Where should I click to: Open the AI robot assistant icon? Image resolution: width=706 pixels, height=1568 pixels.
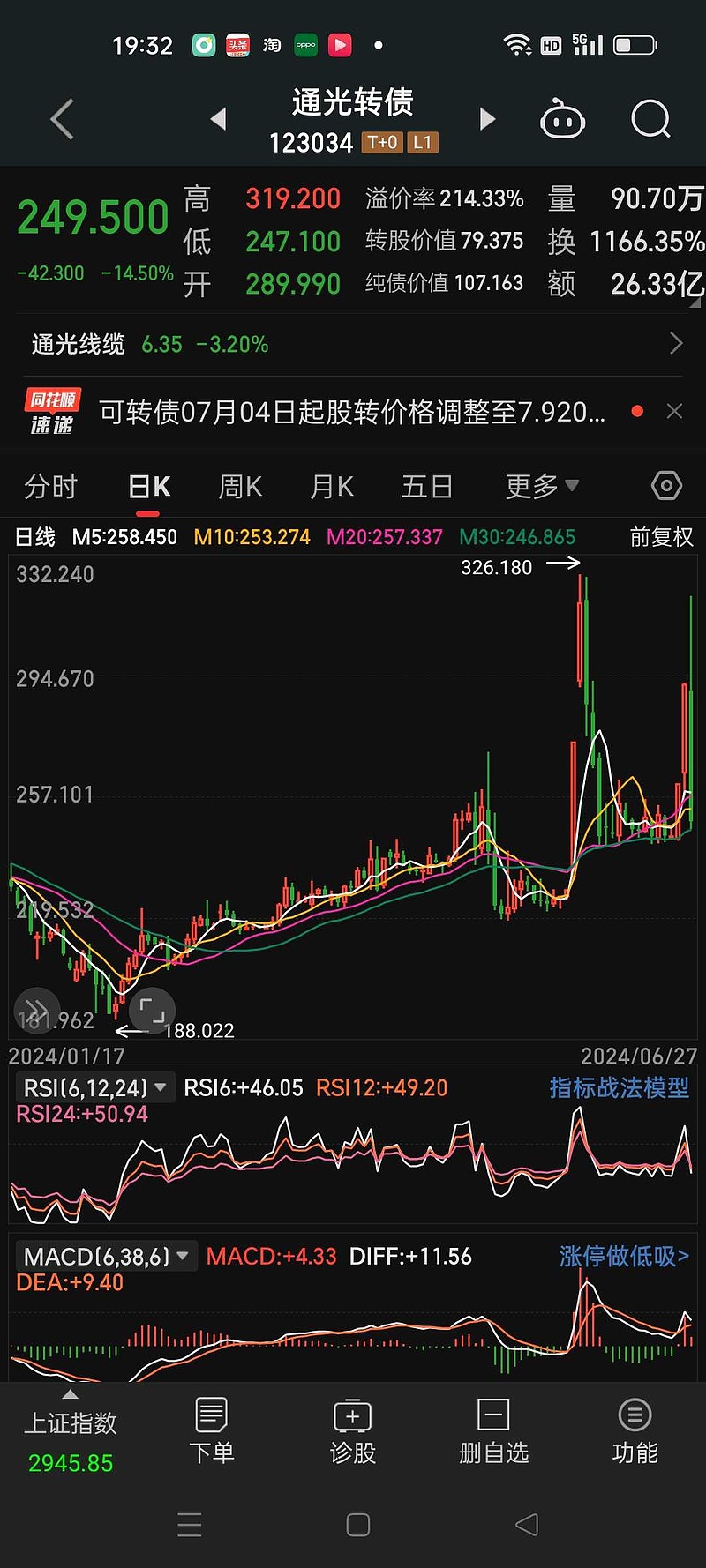click(x=563, y=119)
